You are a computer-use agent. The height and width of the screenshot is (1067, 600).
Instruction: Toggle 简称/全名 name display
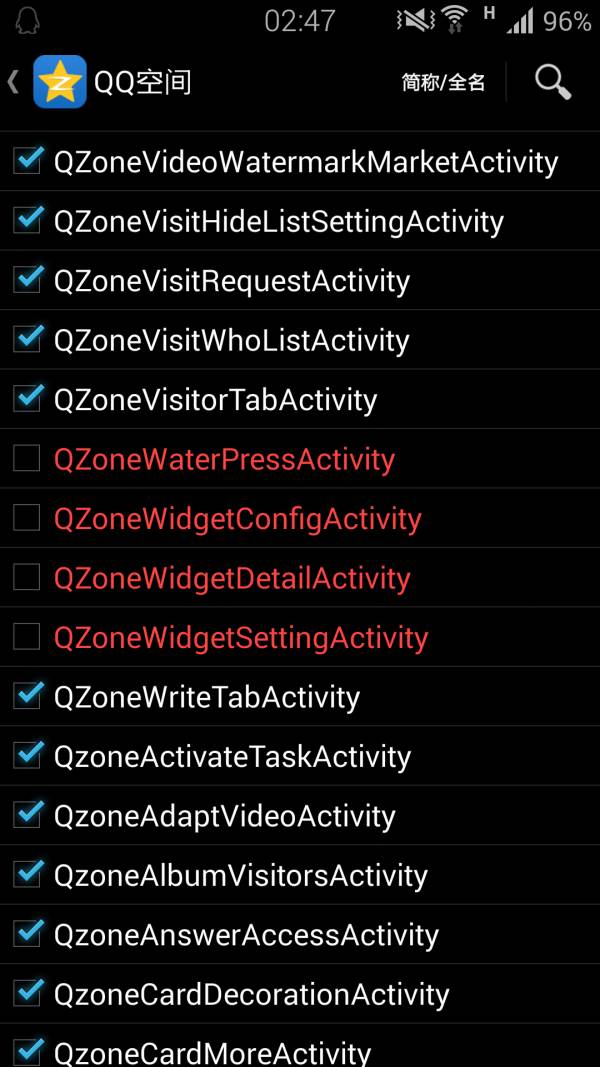click(x=443, y=82)
